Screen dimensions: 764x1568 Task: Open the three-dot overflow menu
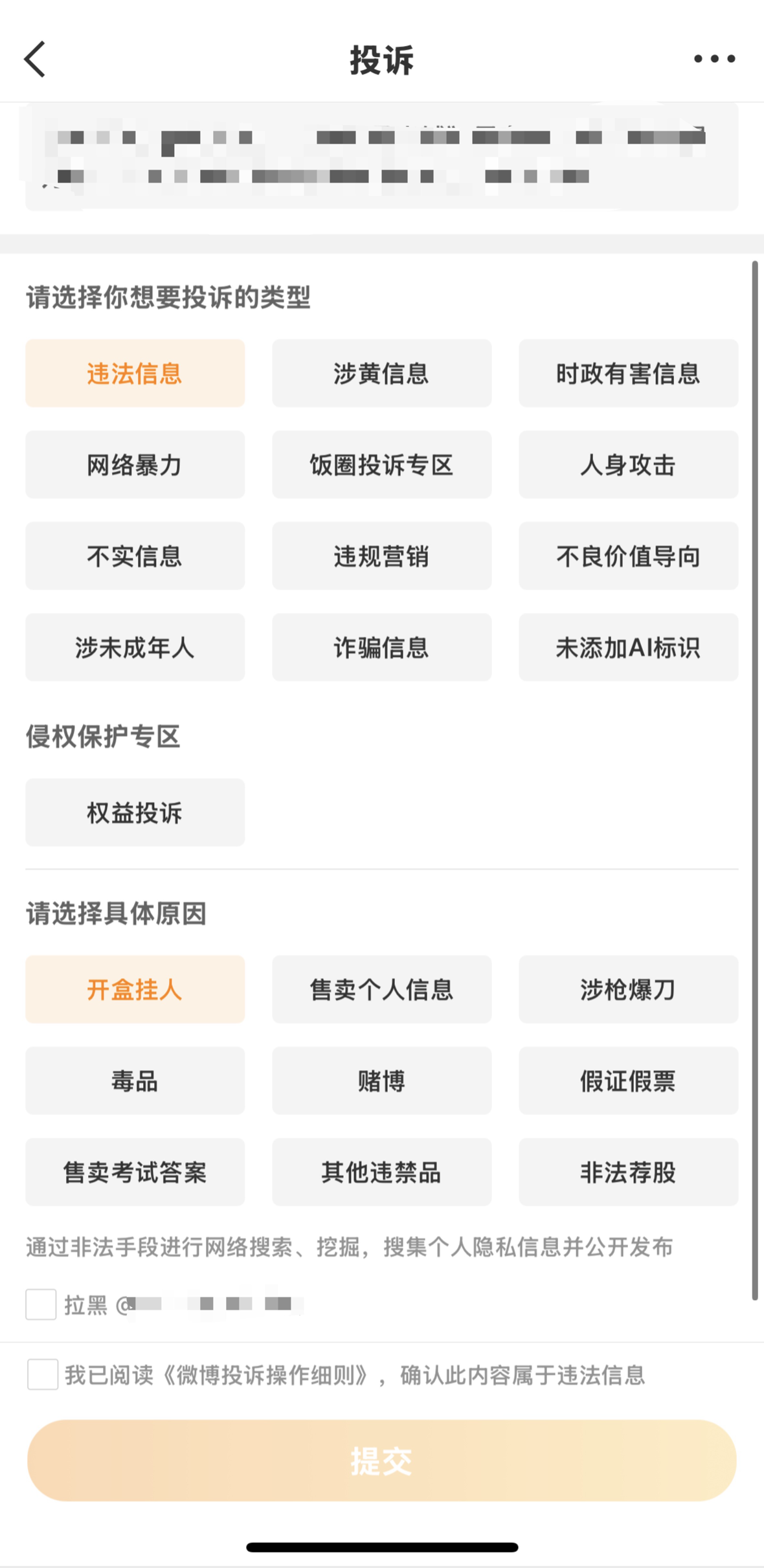tap(714, 59)
